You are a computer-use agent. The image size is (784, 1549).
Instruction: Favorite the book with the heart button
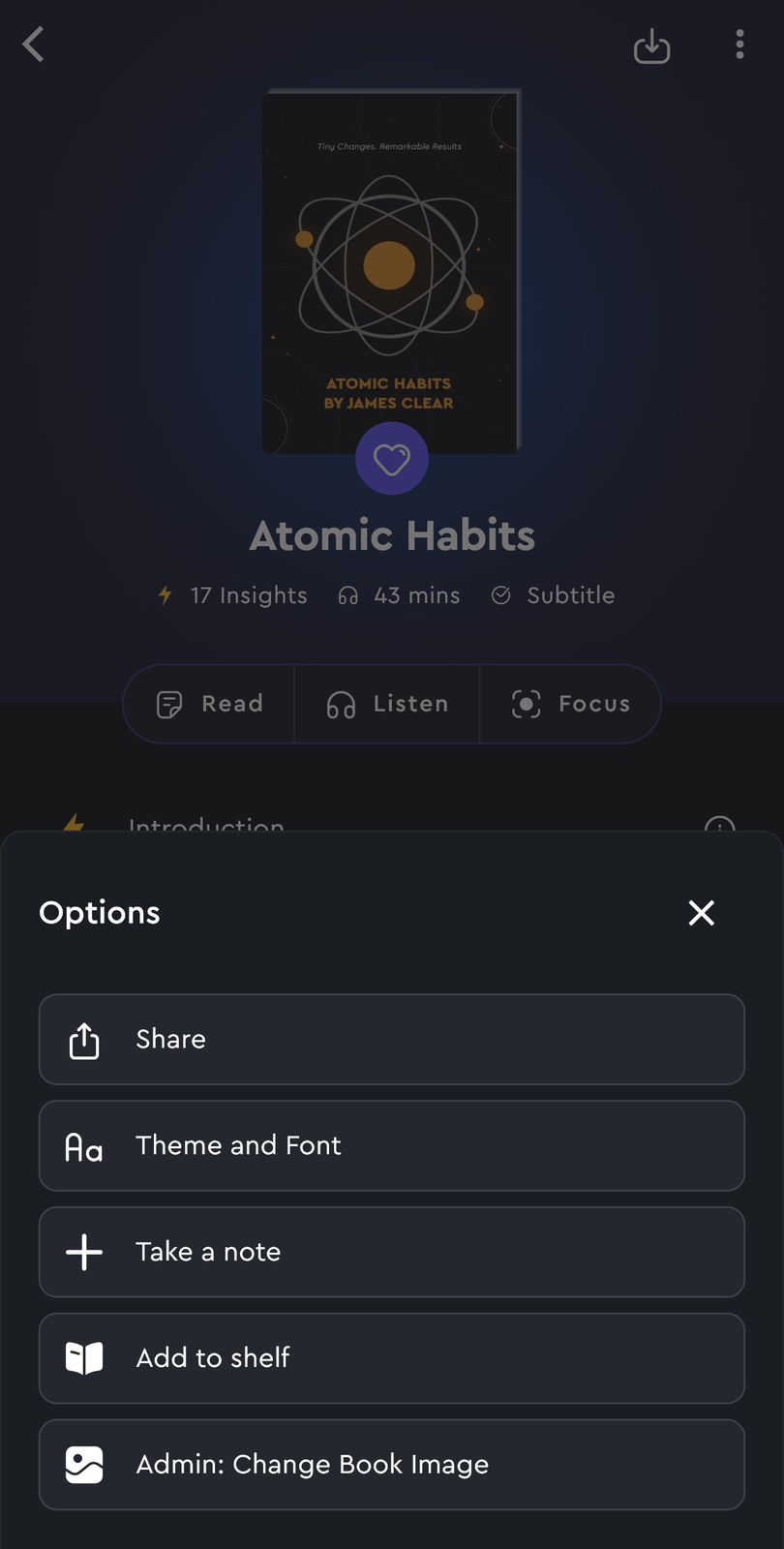392,459
